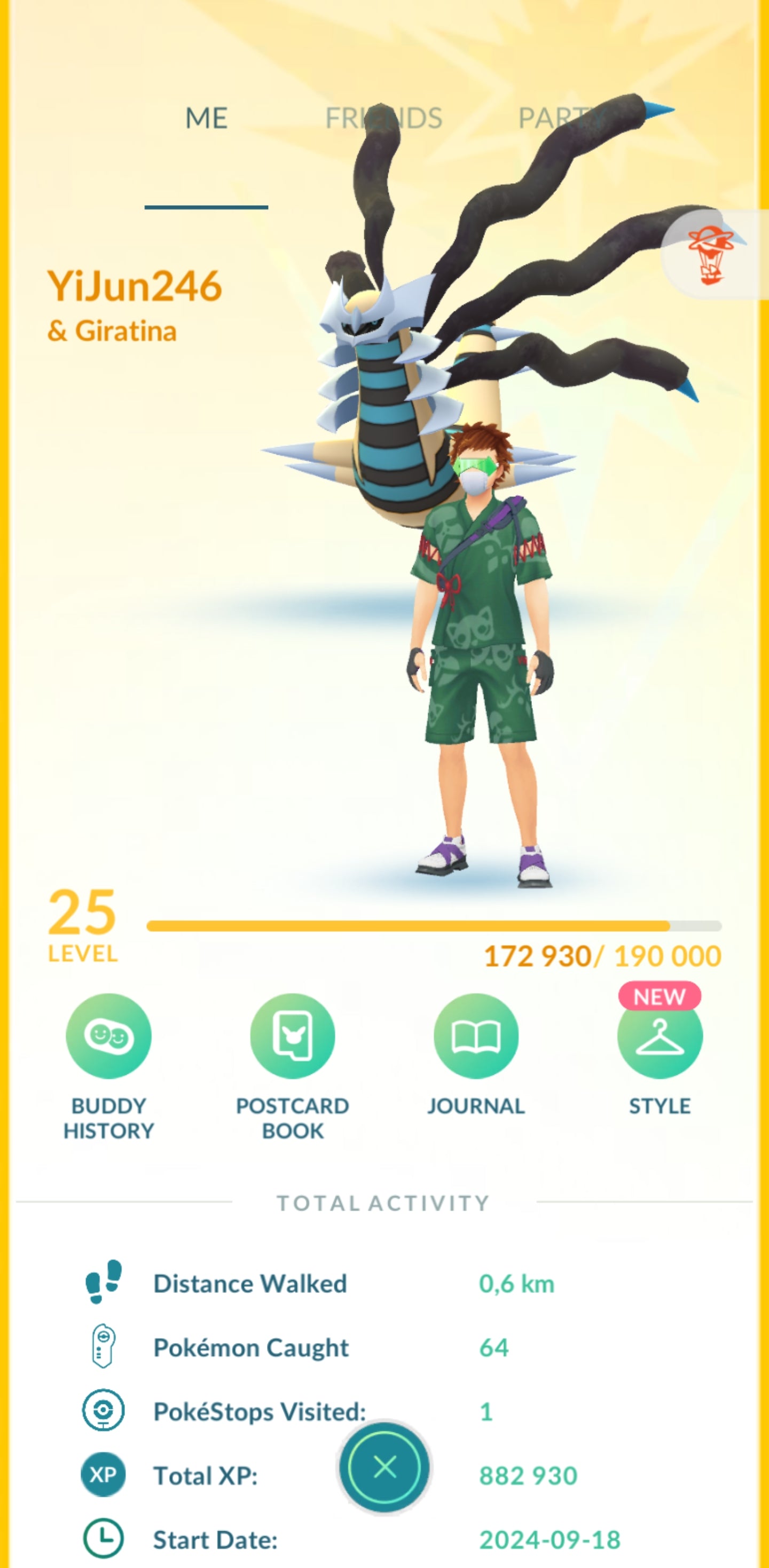Screen dimensions: 769x1568
Task: Close the profile screen
Action: coord(384,1467)
